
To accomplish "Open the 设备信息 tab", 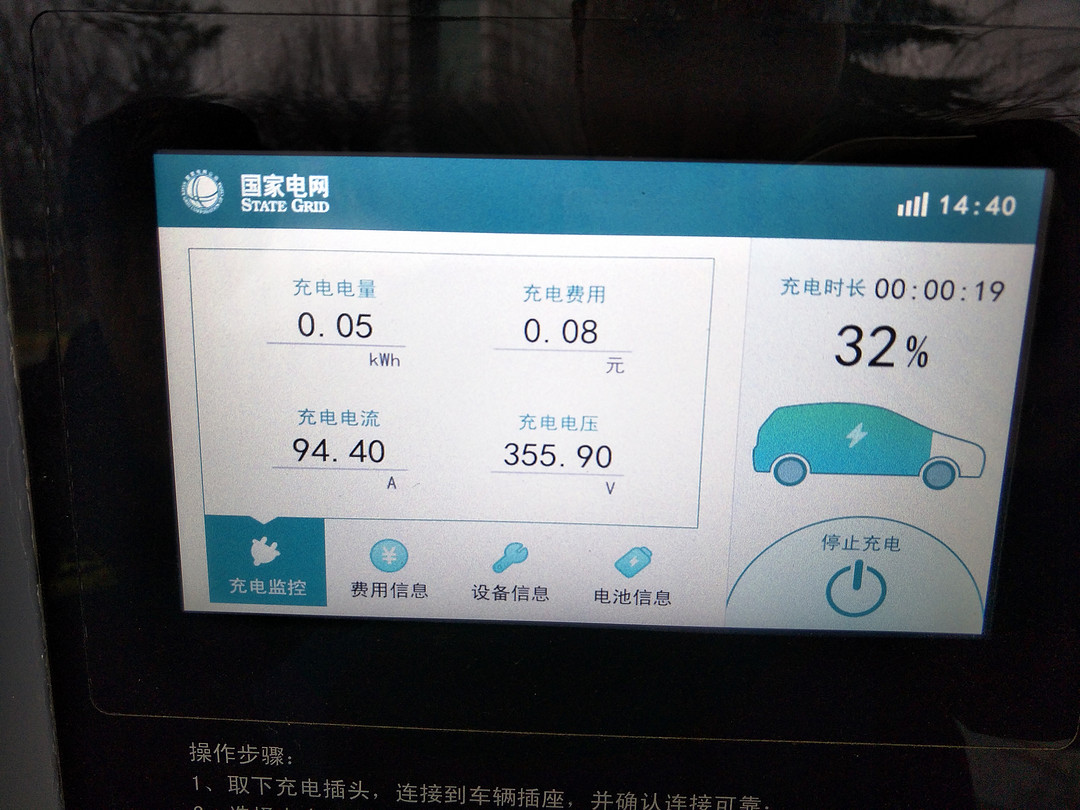I will pyautogui.click(x=510, y=574).
